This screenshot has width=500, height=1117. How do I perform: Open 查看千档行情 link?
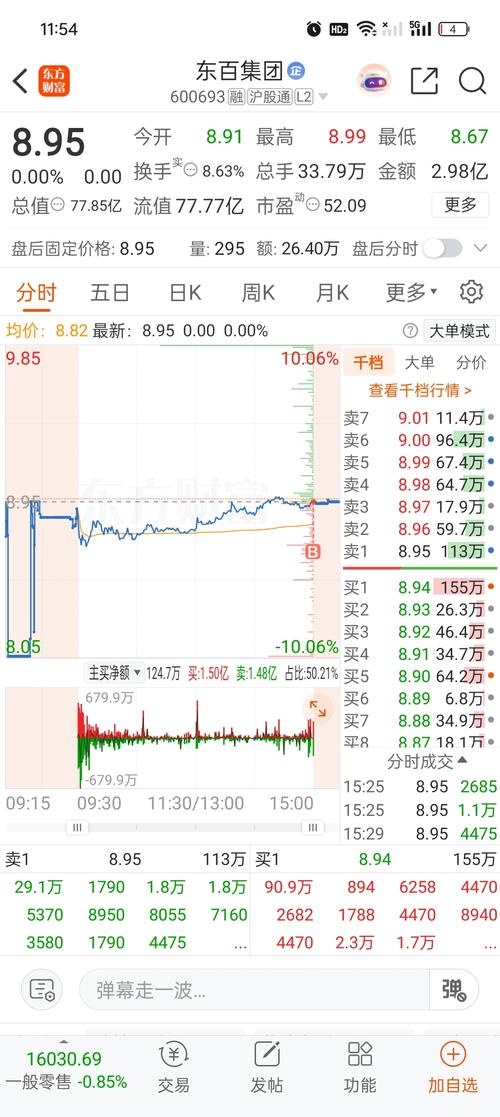coord(420,390)
